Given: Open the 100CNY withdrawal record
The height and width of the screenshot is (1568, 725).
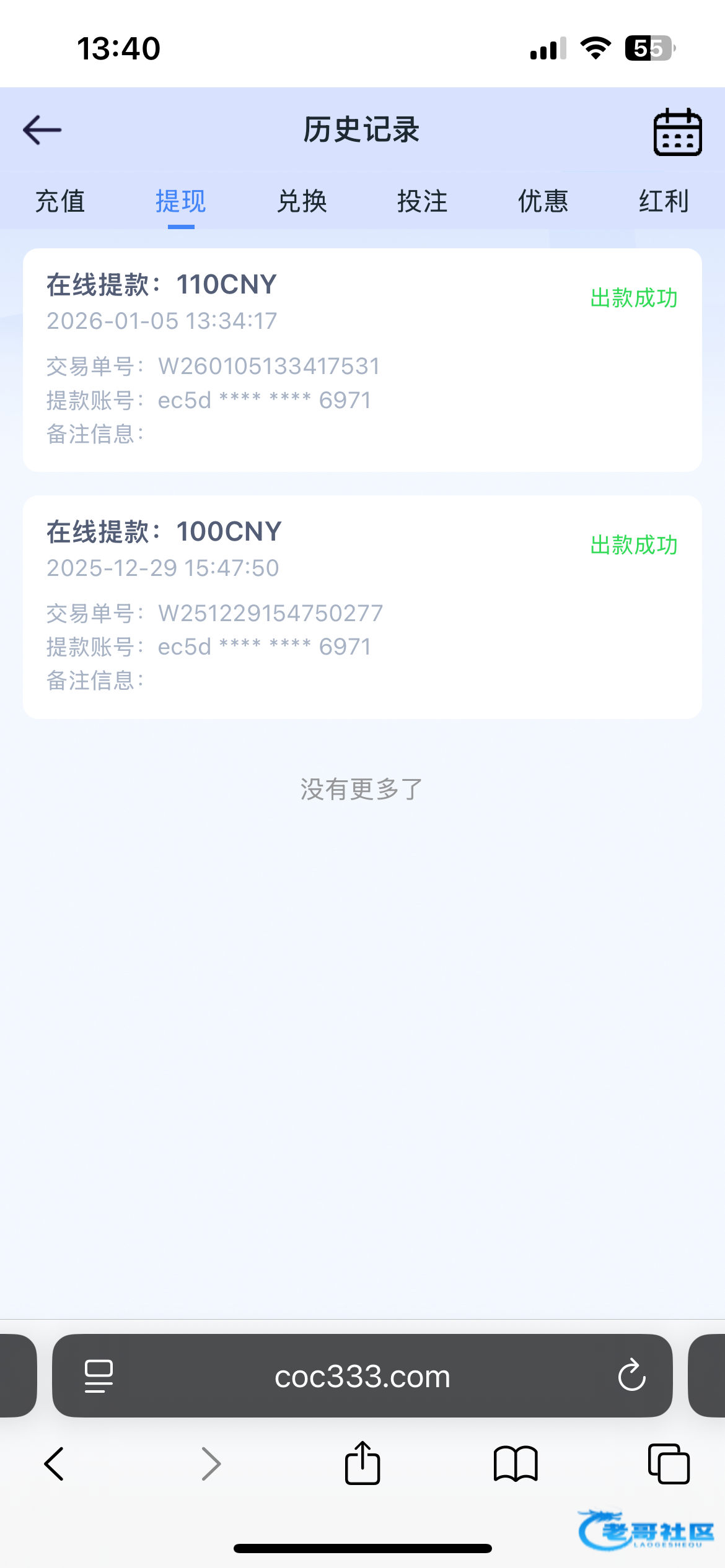Looking at the screenshot, I should click(362, 606).
